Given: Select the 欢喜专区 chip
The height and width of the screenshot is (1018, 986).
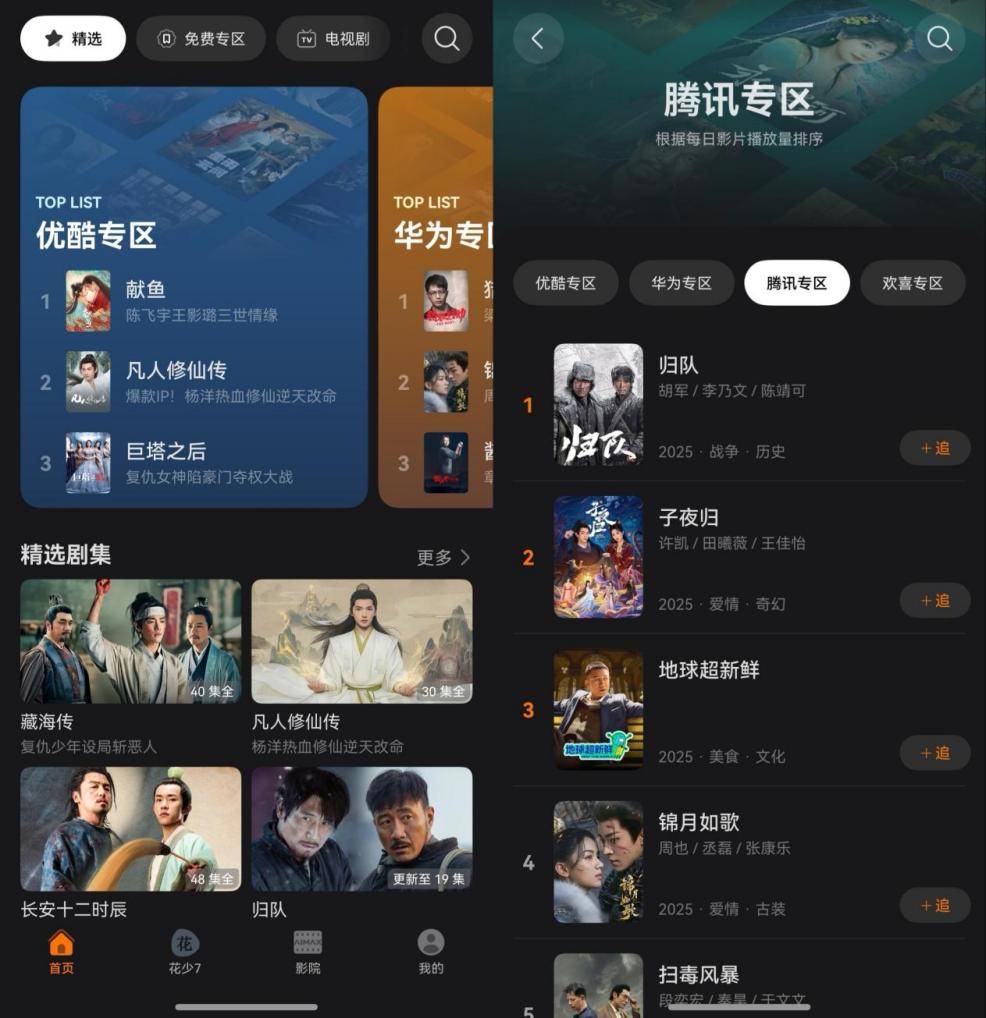Looking at the screenshot, I should pos(912,283).
